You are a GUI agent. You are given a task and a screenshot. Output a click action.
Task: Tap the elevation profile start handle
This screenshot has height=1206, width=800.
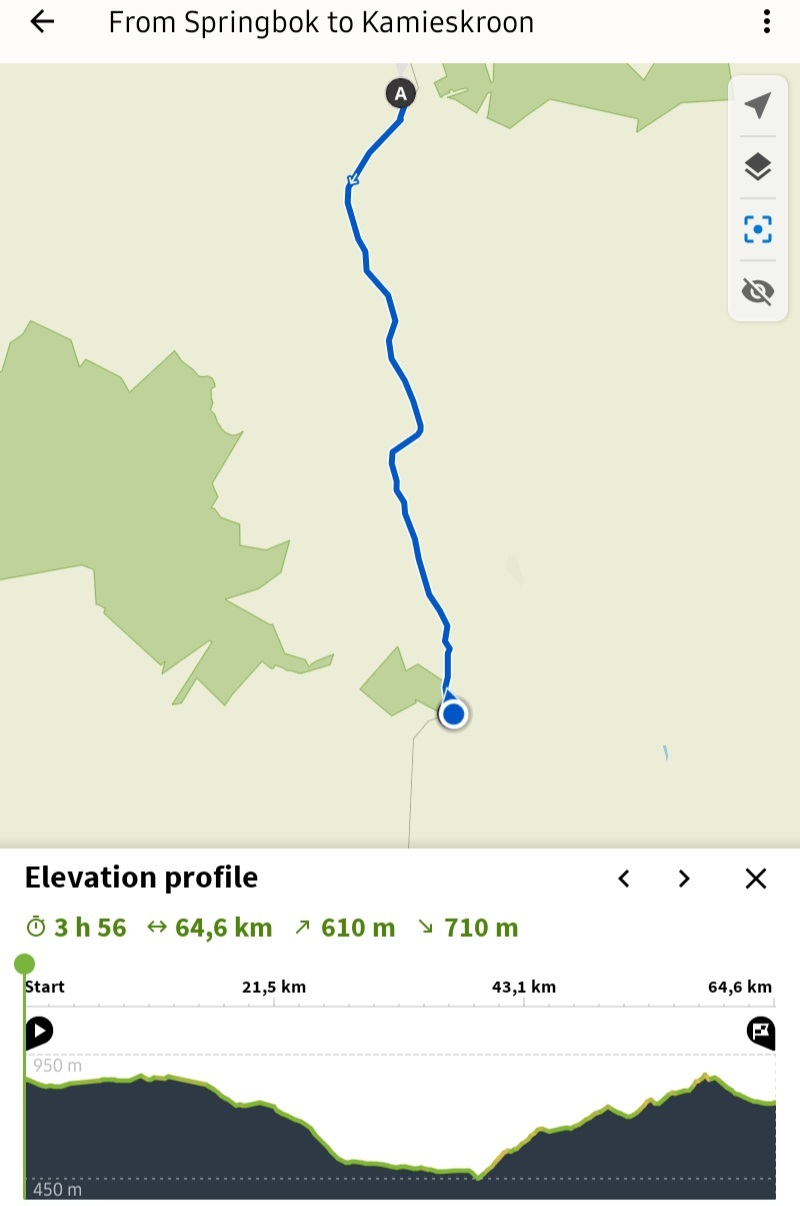point(25,964)
